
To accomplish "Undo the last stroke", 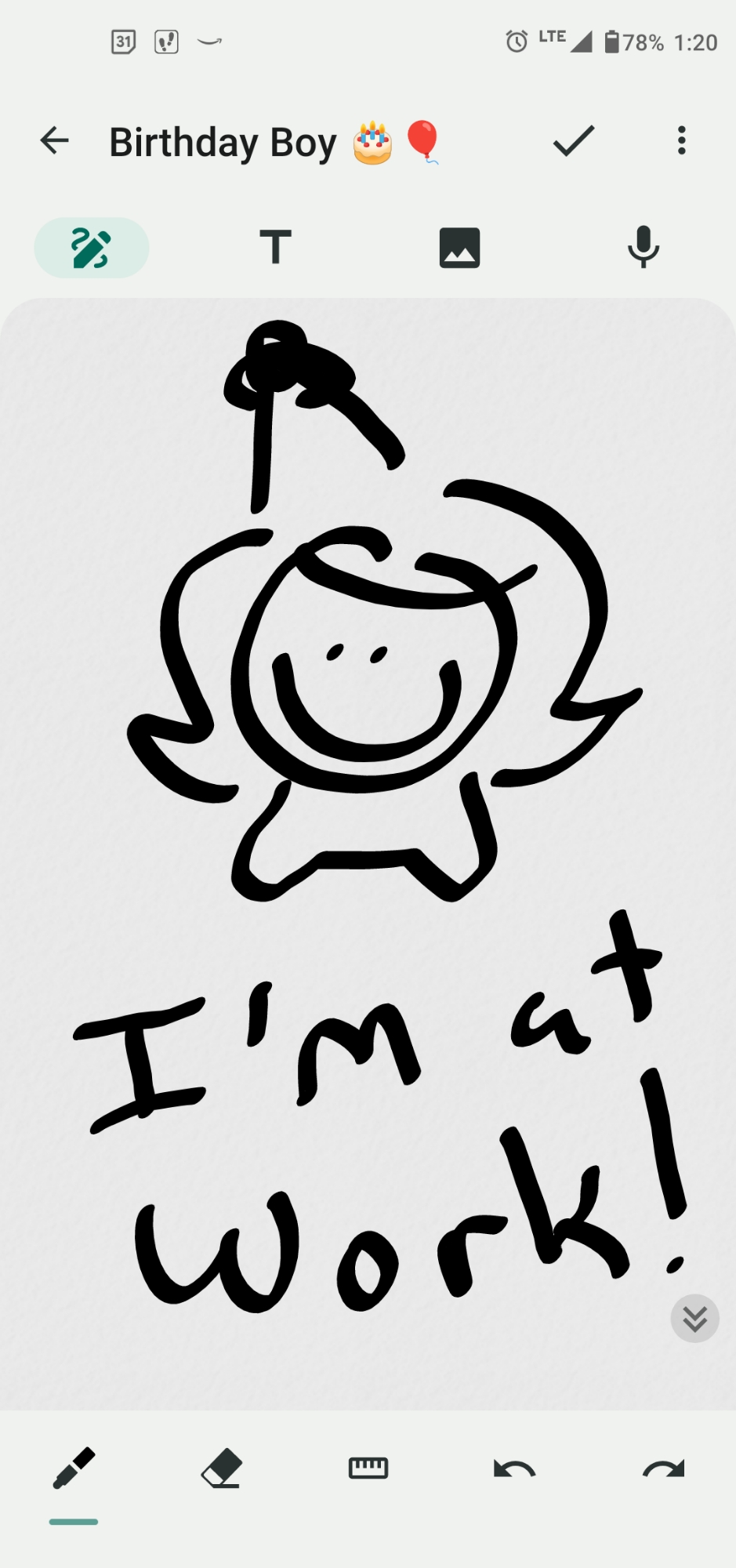I will [514, 1468].
